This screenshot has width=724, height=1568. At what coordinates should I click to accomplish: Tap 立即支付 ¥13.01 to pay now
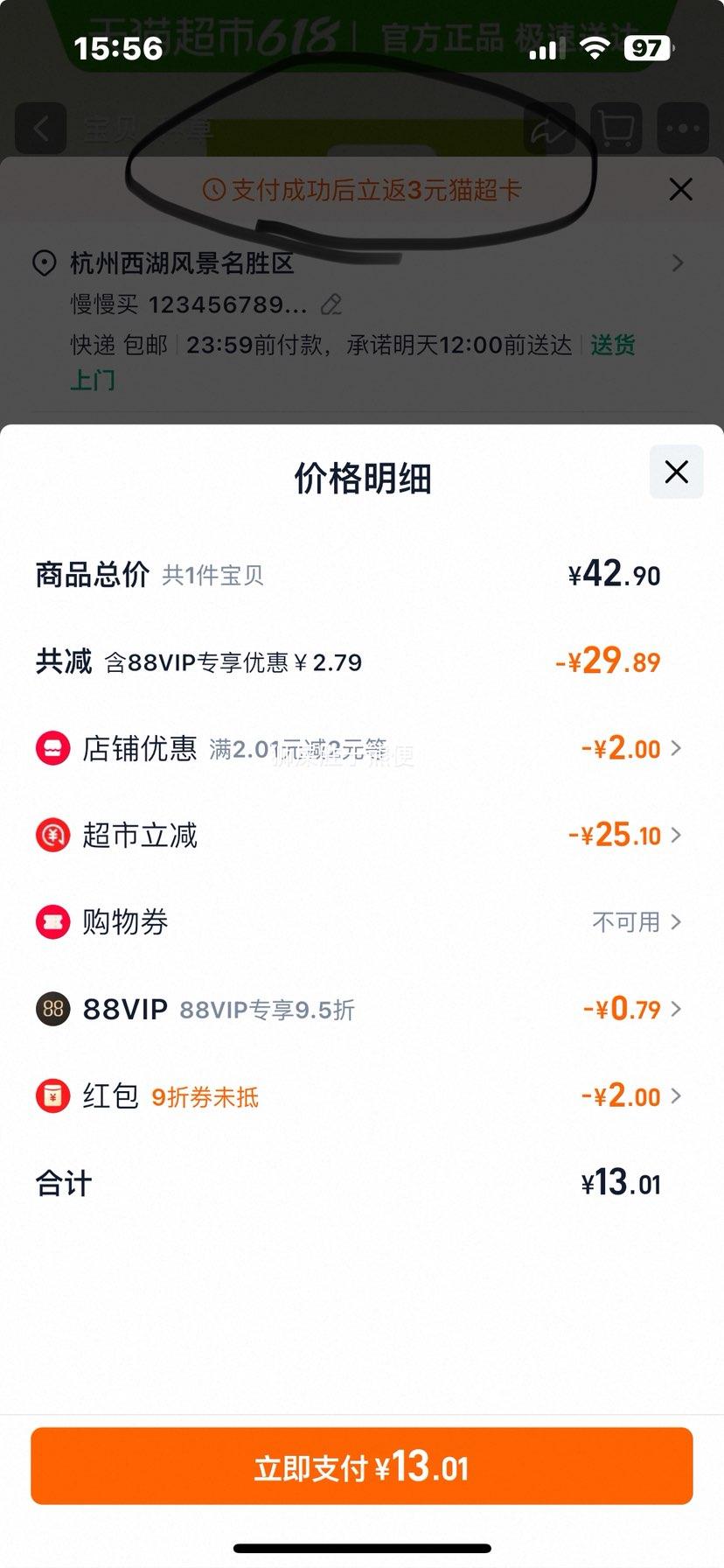[362, 1466]
